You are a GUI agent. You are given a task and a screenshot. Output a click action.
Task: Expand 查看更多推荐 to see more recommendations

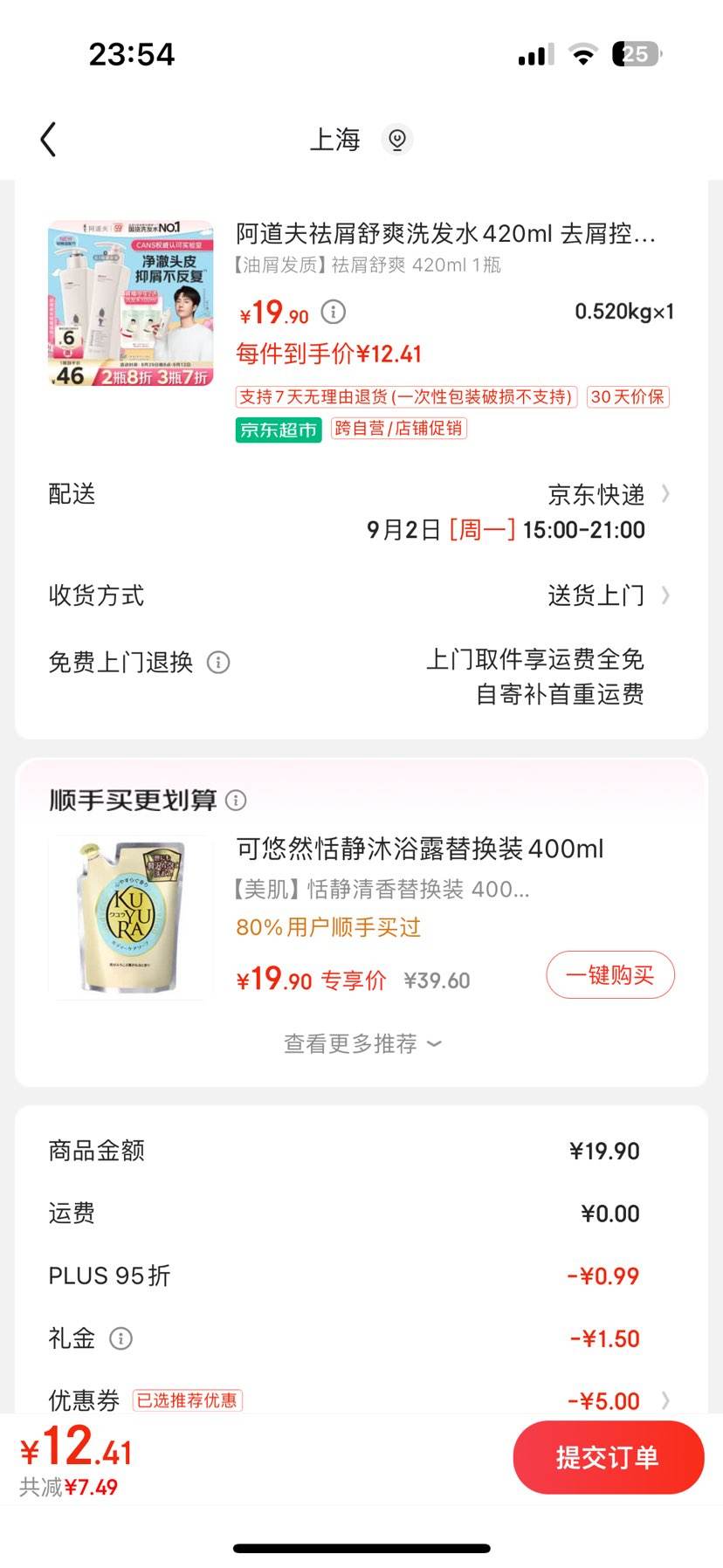(361, 1042)
